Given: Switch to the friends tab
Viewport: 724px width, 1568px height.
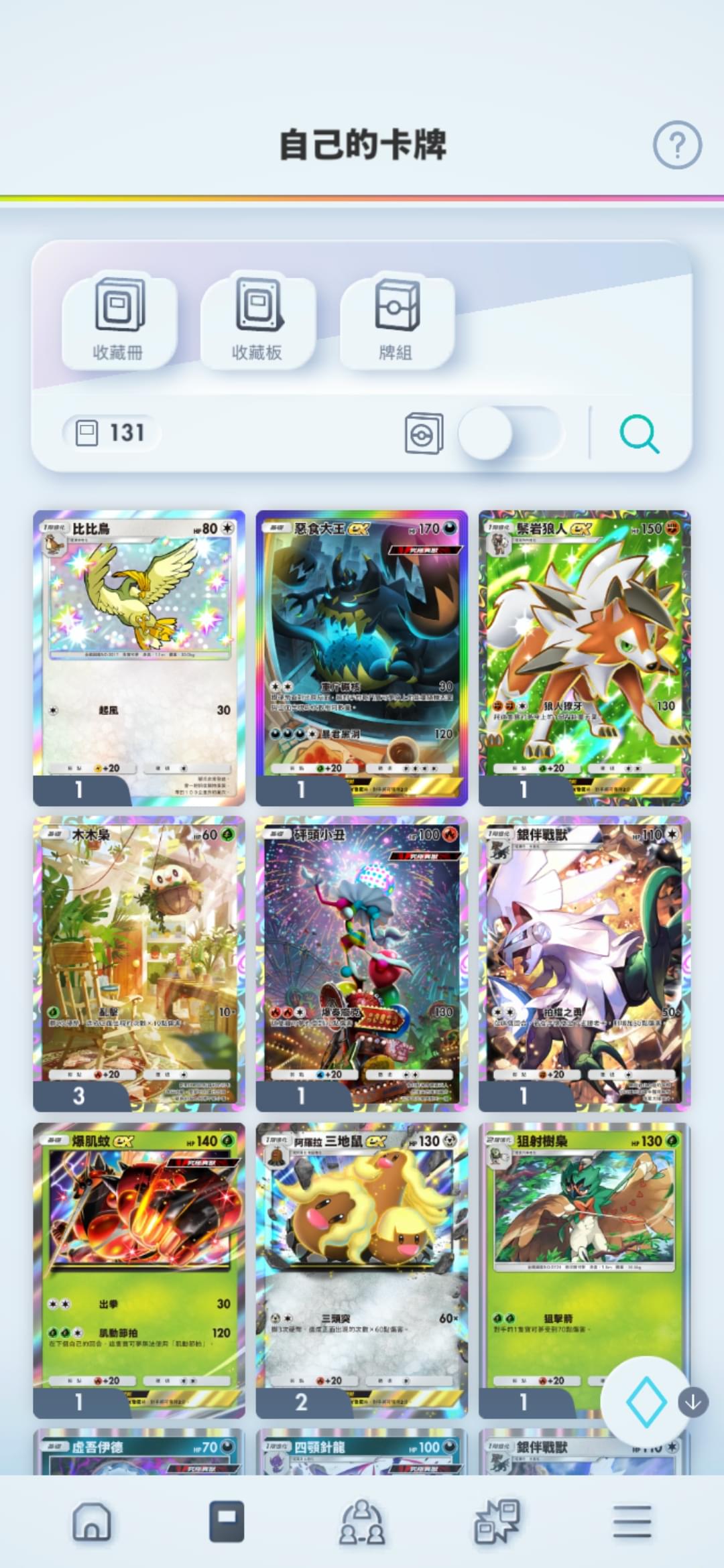Looking at the screenshot, I should point(362,1521).
